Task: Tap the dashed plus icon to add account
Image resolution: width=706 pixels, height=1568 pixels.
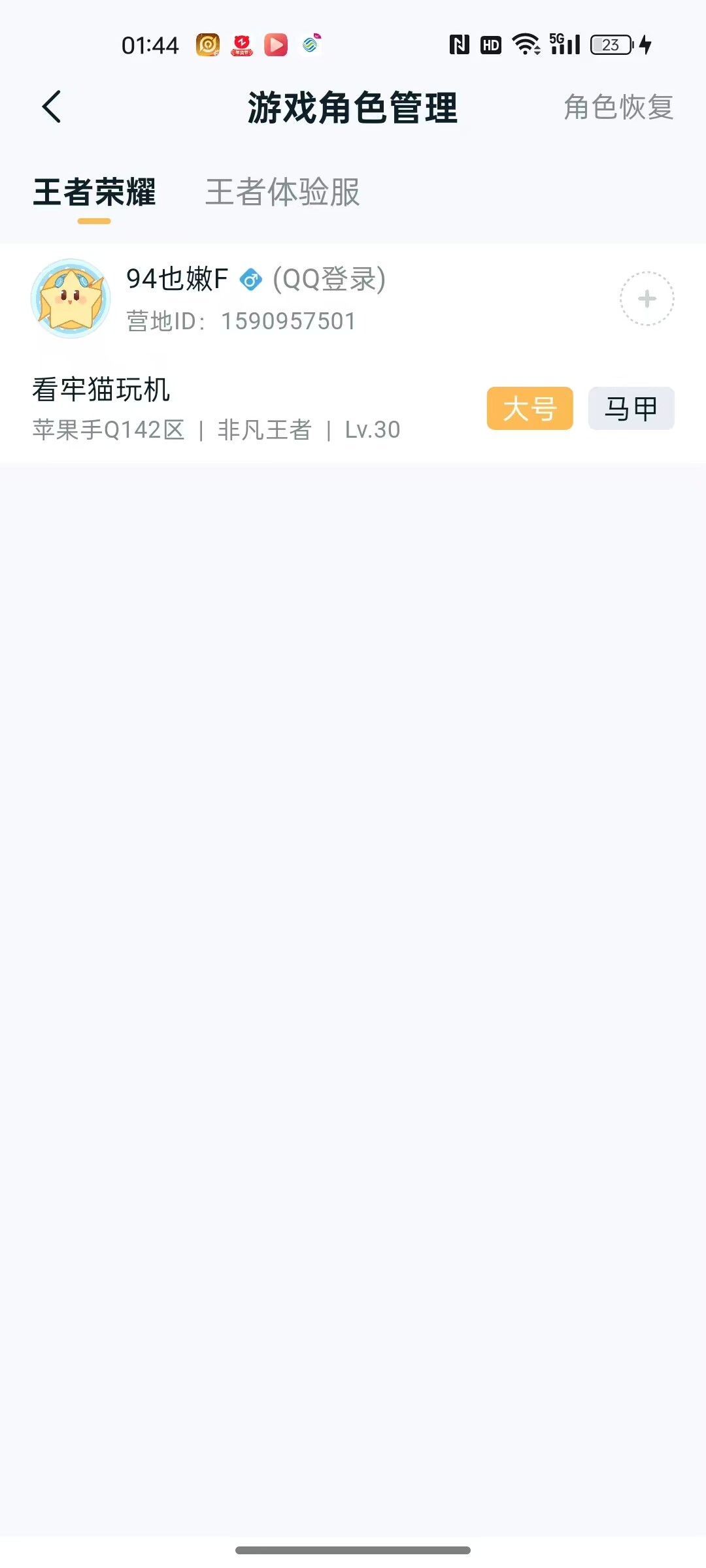Action: point(647,299)
